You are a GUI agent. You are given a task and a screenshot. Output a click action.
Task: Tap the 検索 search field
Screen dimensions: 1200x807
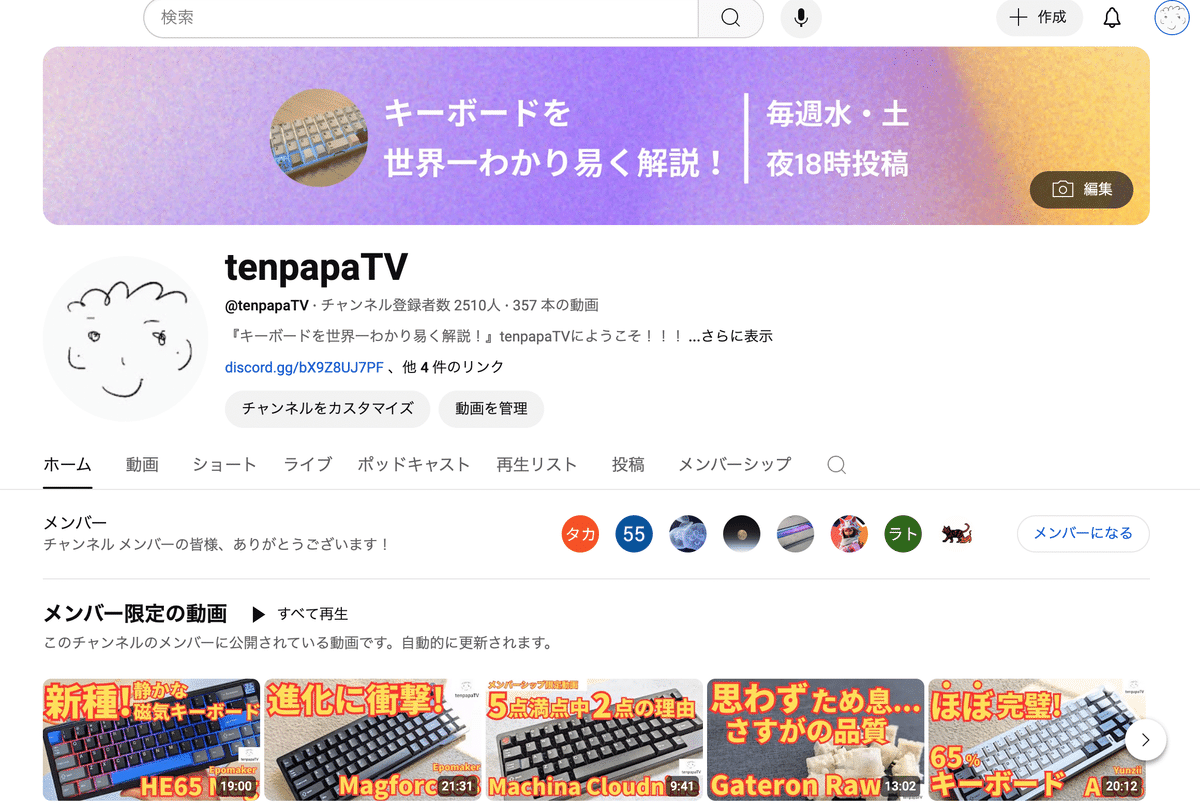click(x=420, y=18)
